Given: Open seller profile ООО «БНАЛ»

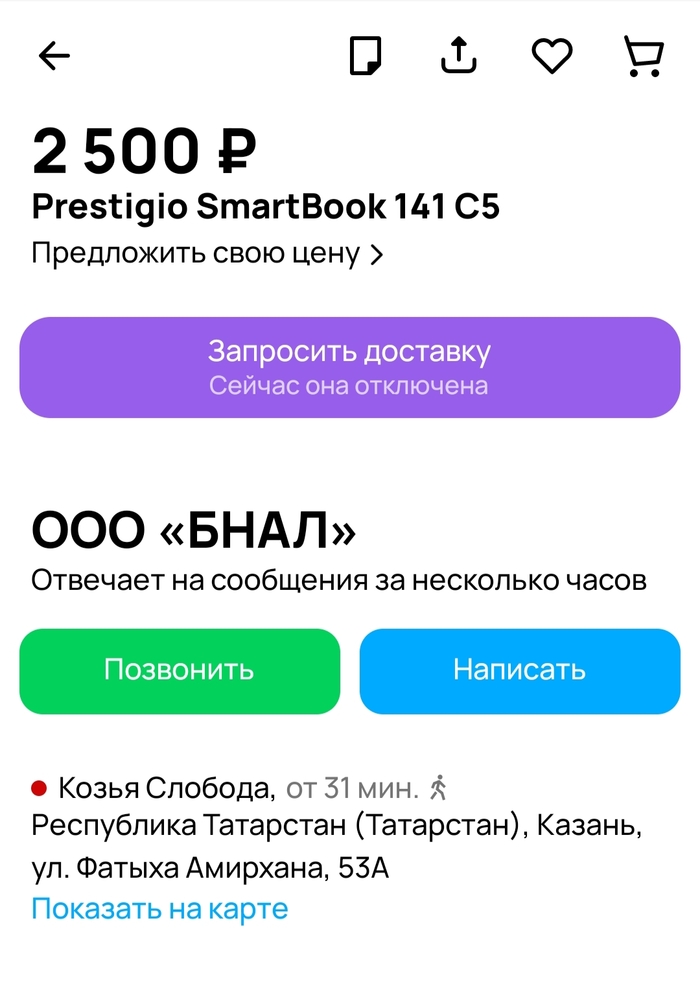Looking at the screenshot, I should click(x=194, y=530).
